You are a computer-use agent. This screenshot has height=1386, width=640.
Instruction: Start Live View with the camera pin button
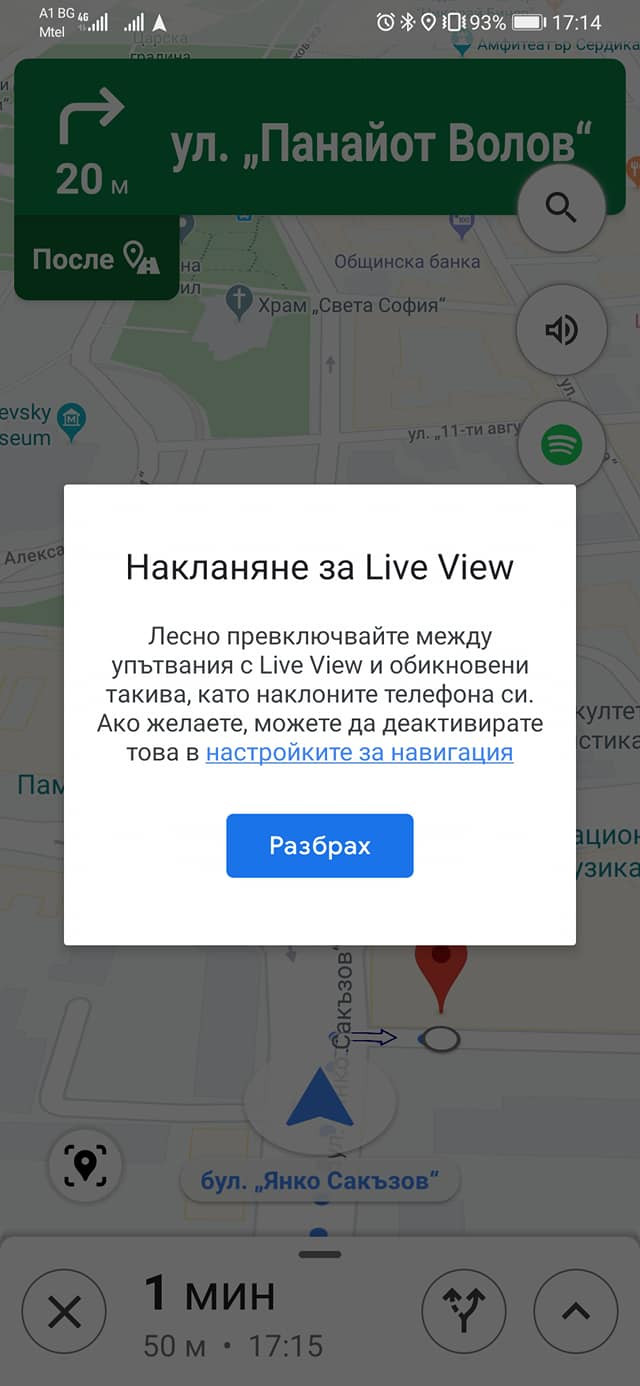click(x=85, y=1164)
